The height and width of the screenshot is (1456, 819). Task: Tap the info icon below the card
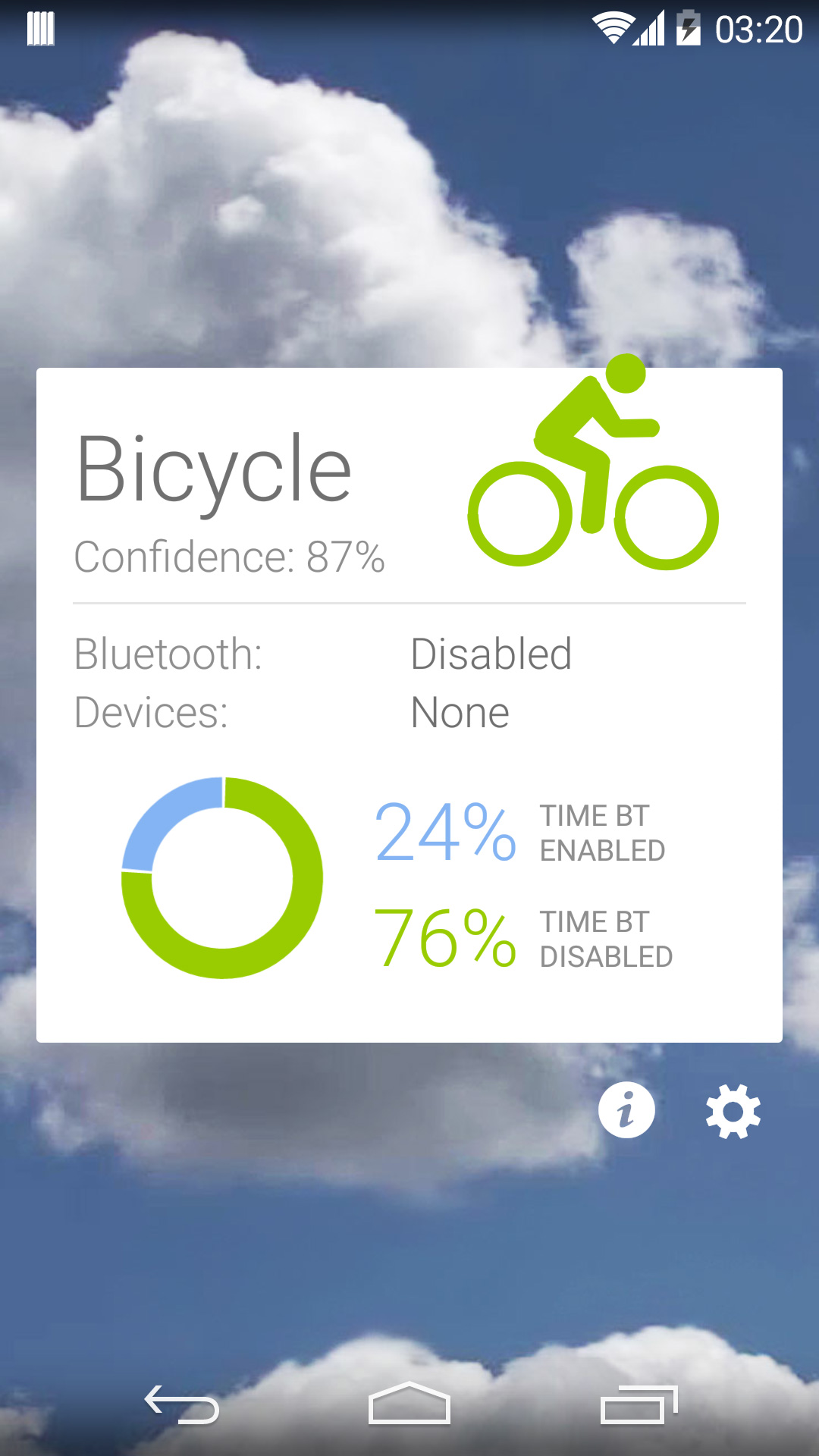(x=626, y=1109)
